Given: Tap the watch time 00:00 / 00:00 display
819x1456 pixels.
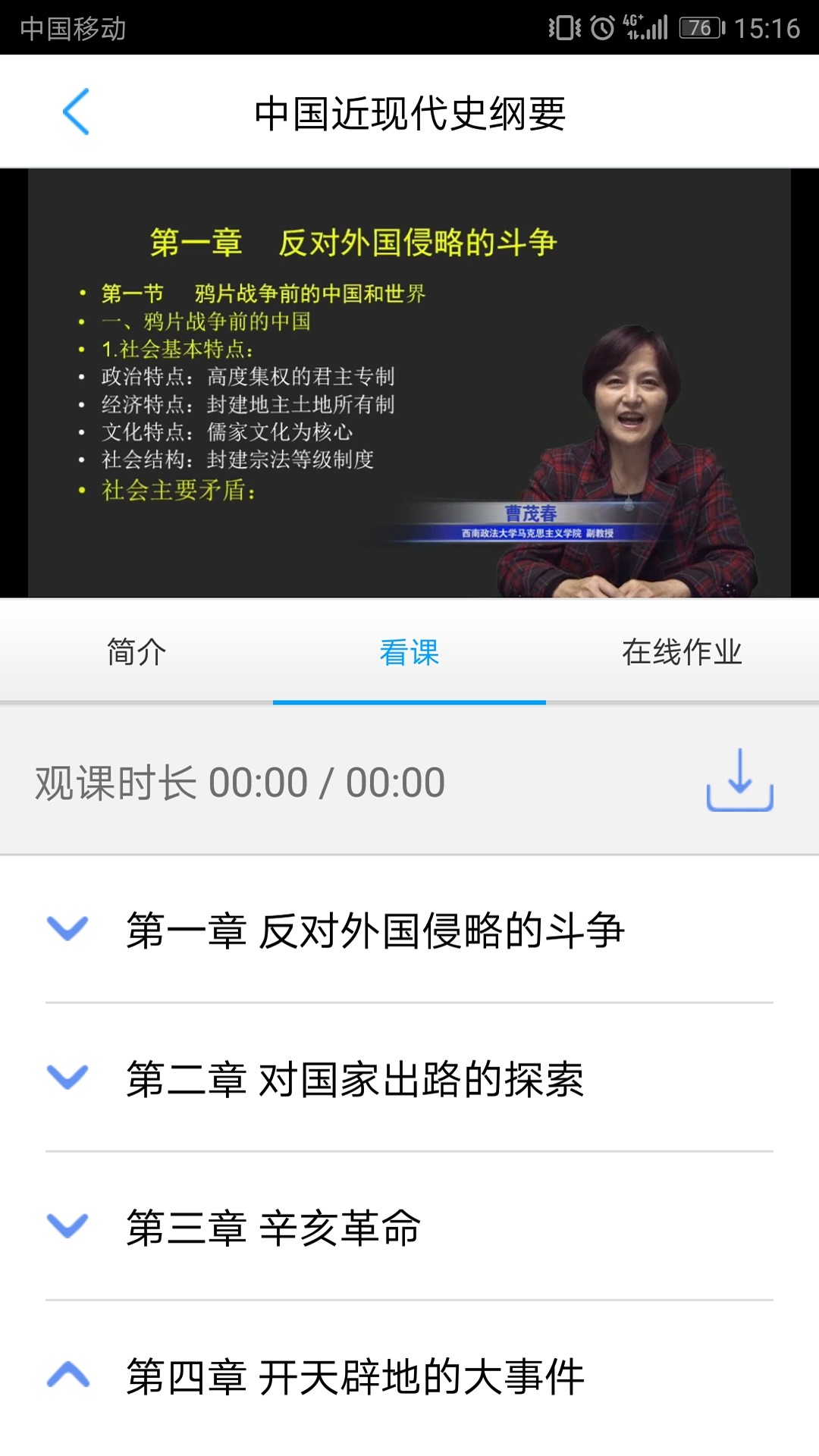Looking at the screenshot, I should click(x=235, y=785).
